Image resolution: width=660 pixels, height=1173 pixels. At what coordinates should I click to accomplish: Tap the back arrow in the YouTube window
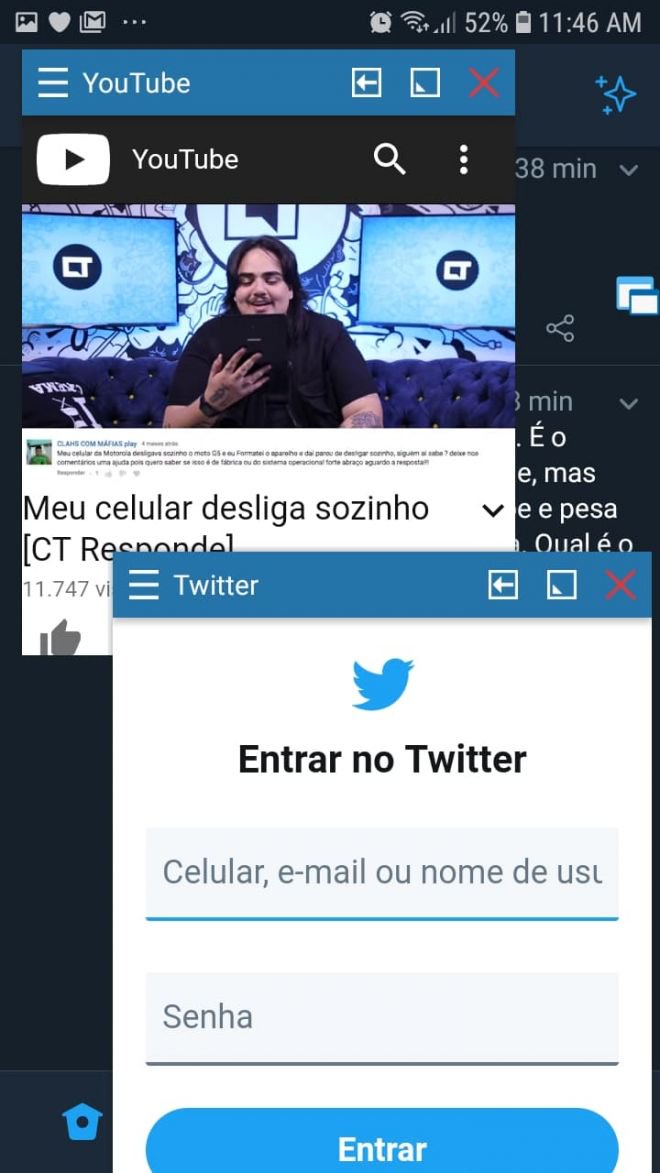click(x=367, y=83)
